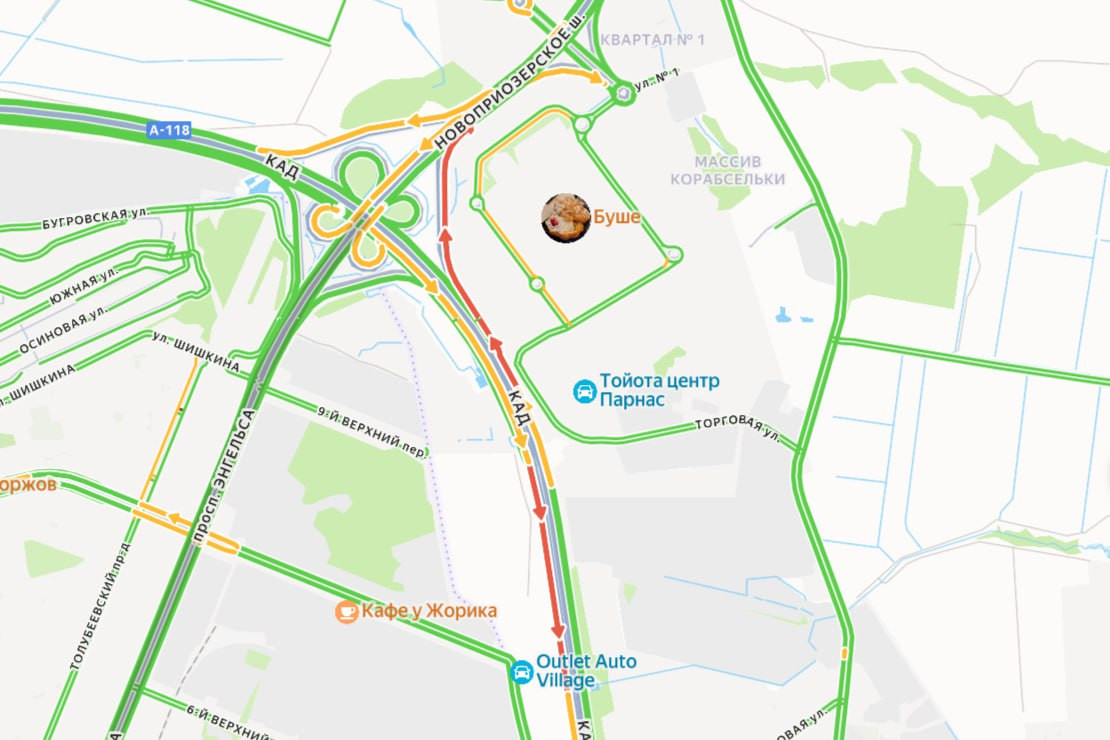
Task: Select the Тойота центр Парнас marker
Action: point(583,391)
